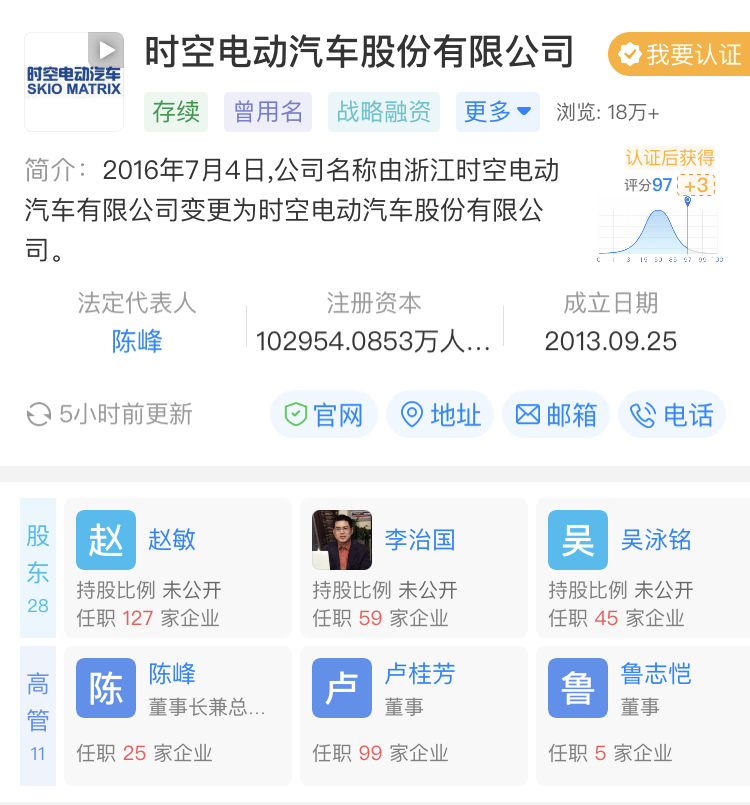Screen dimensions: 750x805
Task: Play the company logo video
Action: 105,49
